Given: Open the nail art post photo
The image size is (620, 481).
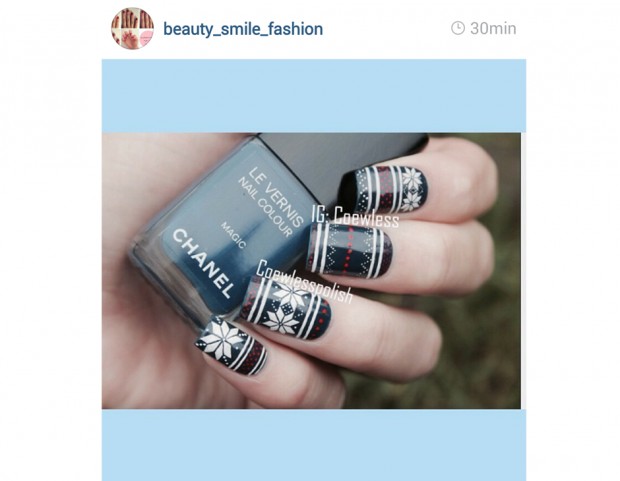Looking at the screenshot, I should (312, 270).
